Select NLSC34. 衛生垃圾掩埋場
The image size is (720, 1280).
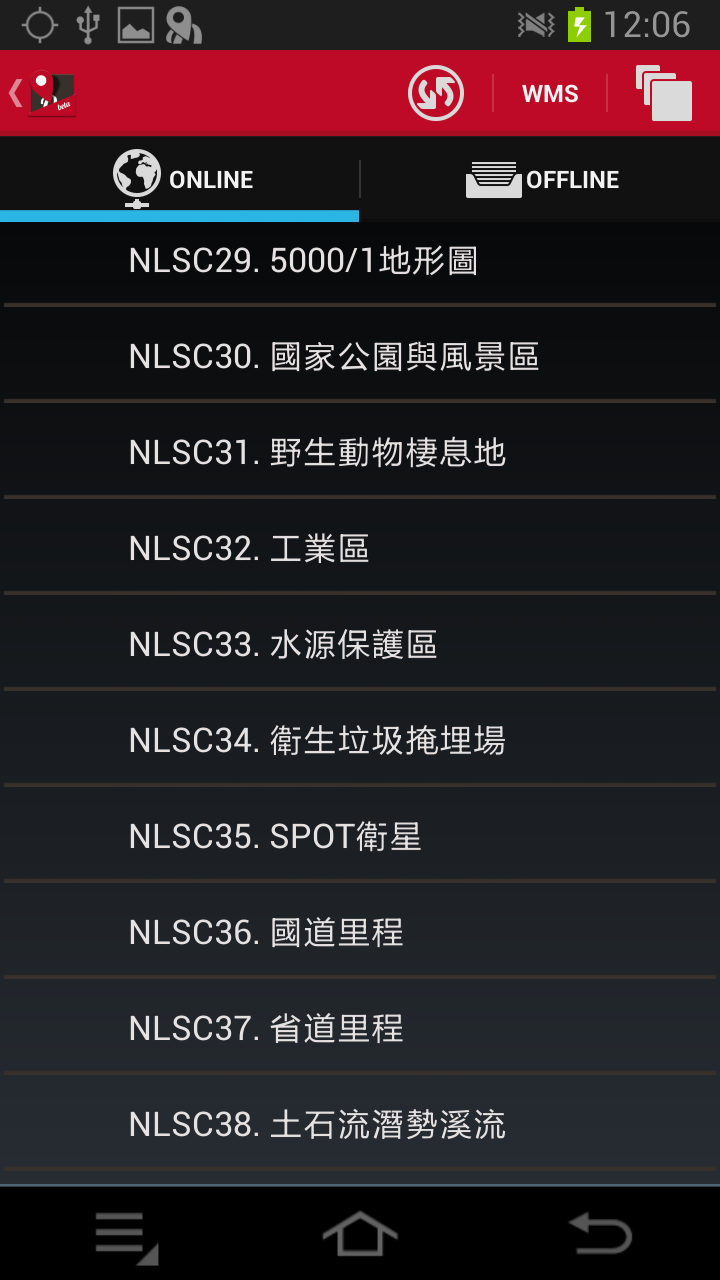(360, 741)
